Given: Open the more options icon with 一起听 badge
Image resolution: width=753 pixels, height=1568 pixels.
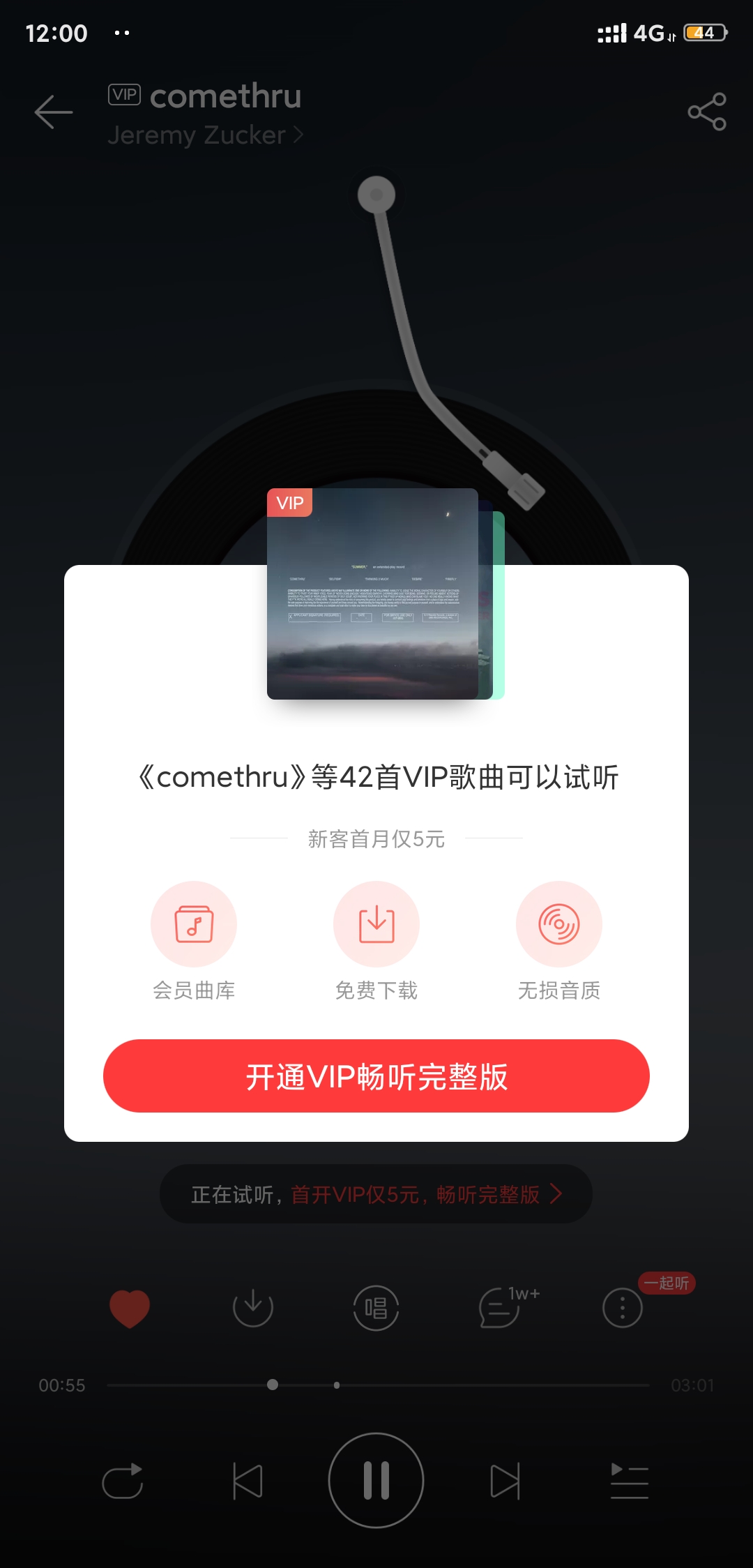Looking at the screenshot, I should pos(623,1310).
